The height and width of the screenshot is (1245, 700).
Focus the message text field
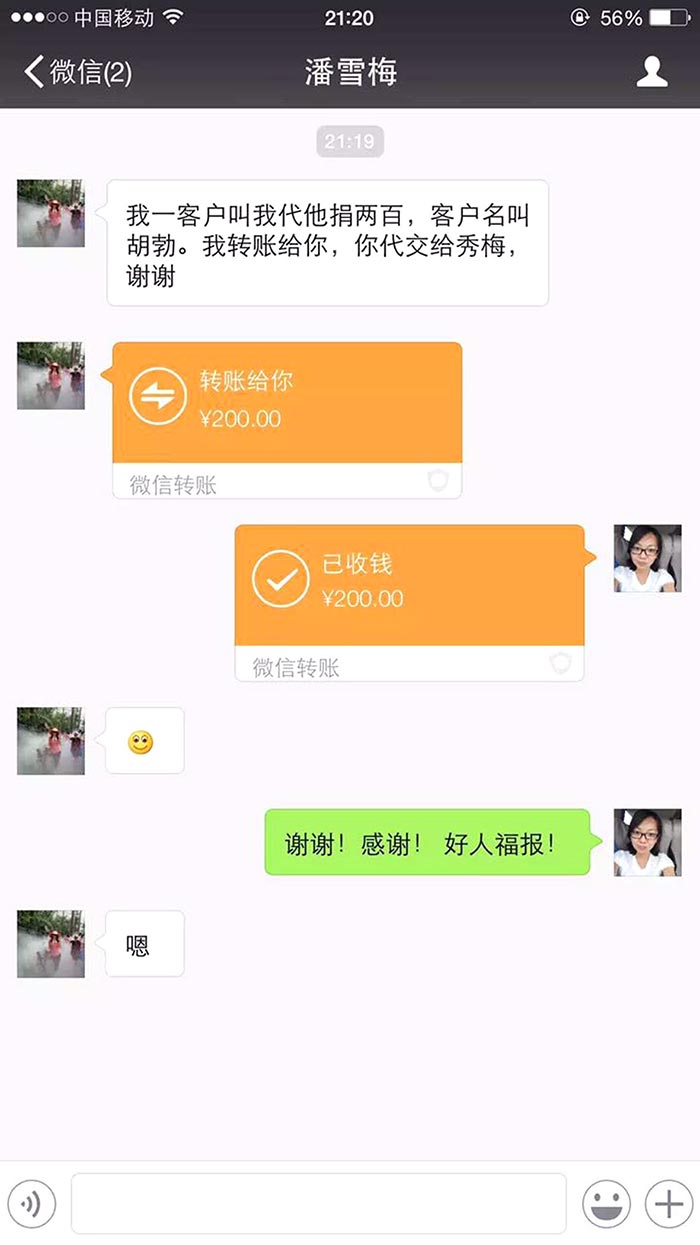318,1203
